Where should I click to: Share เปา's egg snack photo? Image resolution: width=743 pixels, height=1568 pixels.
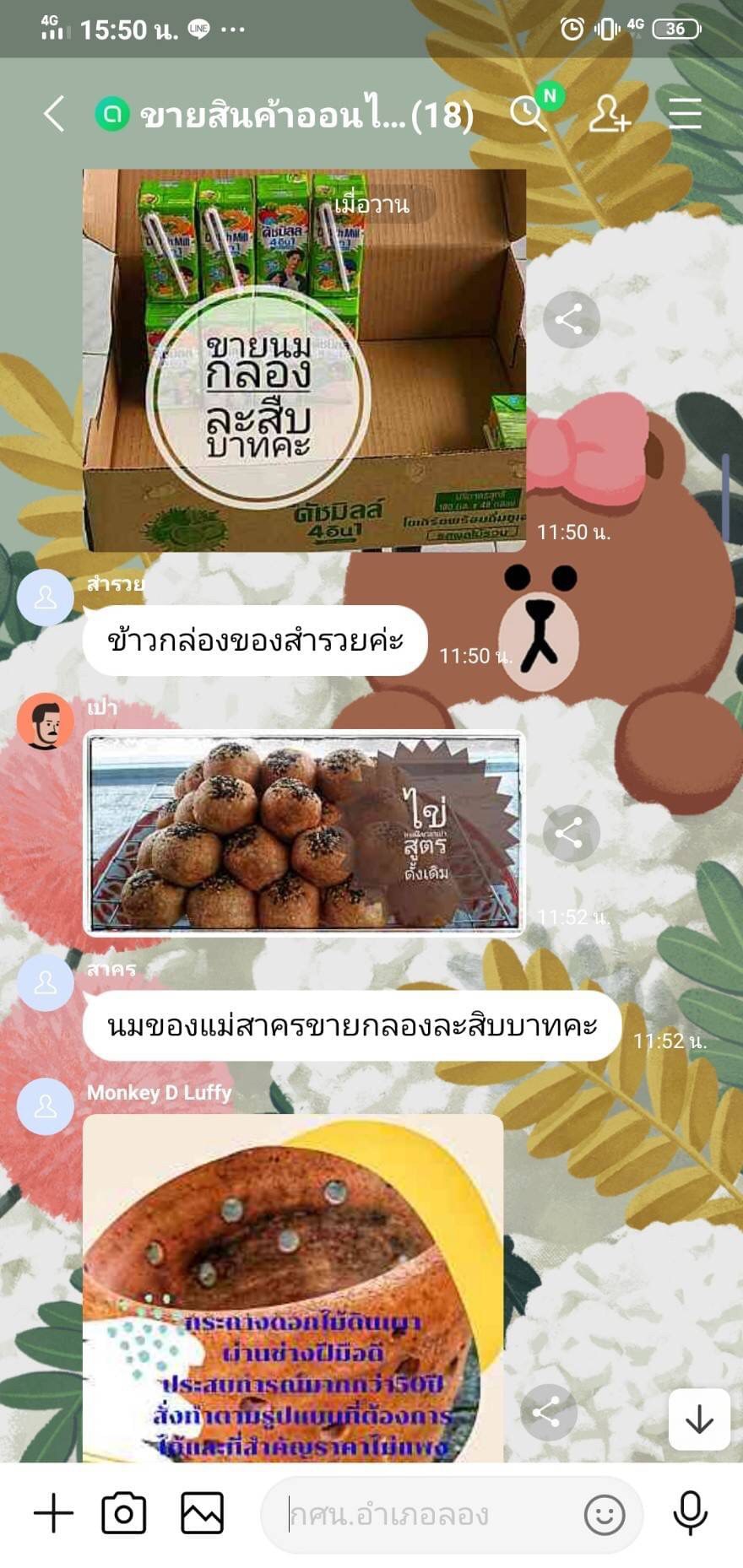point(571,833)
